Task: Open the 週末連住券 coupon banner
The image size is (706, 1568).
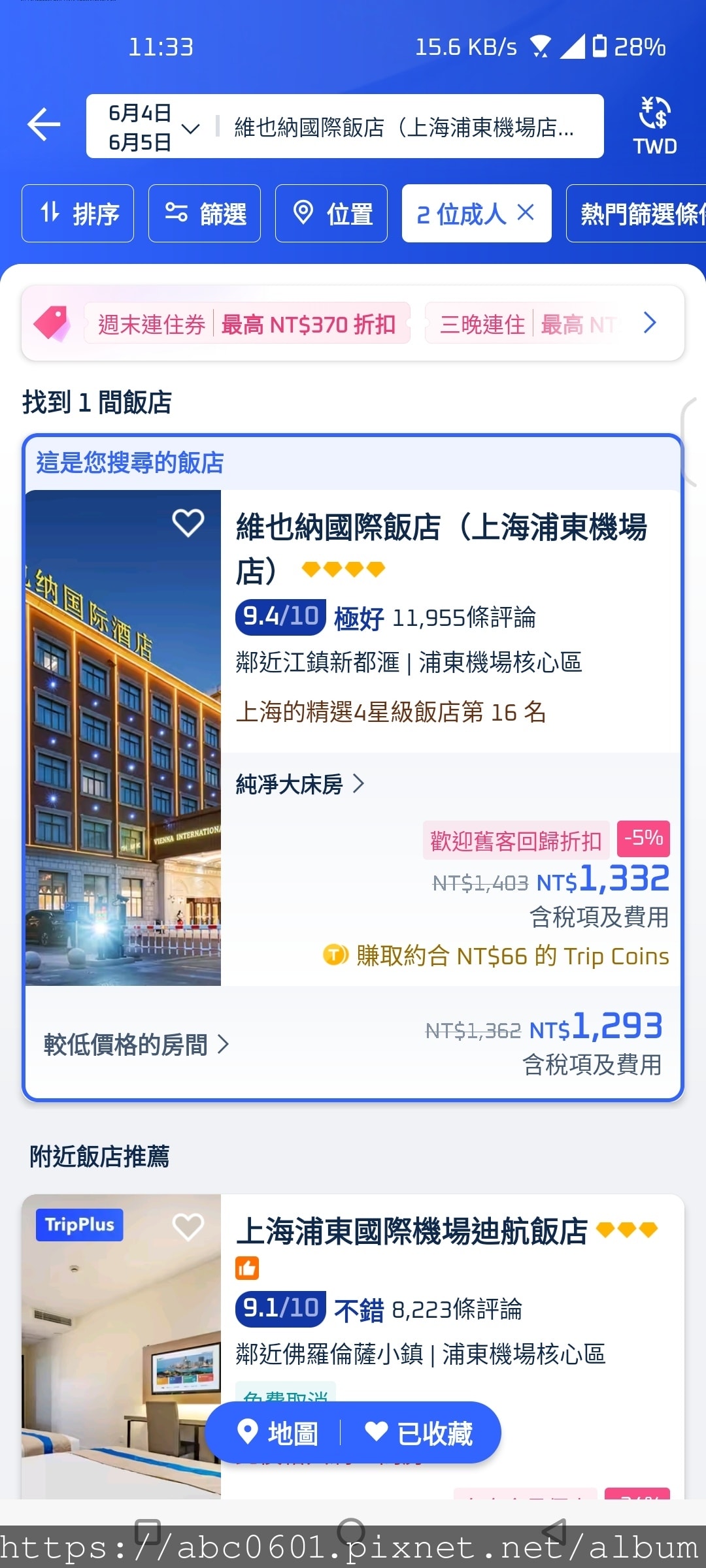Action: click(x=247, y=323)
